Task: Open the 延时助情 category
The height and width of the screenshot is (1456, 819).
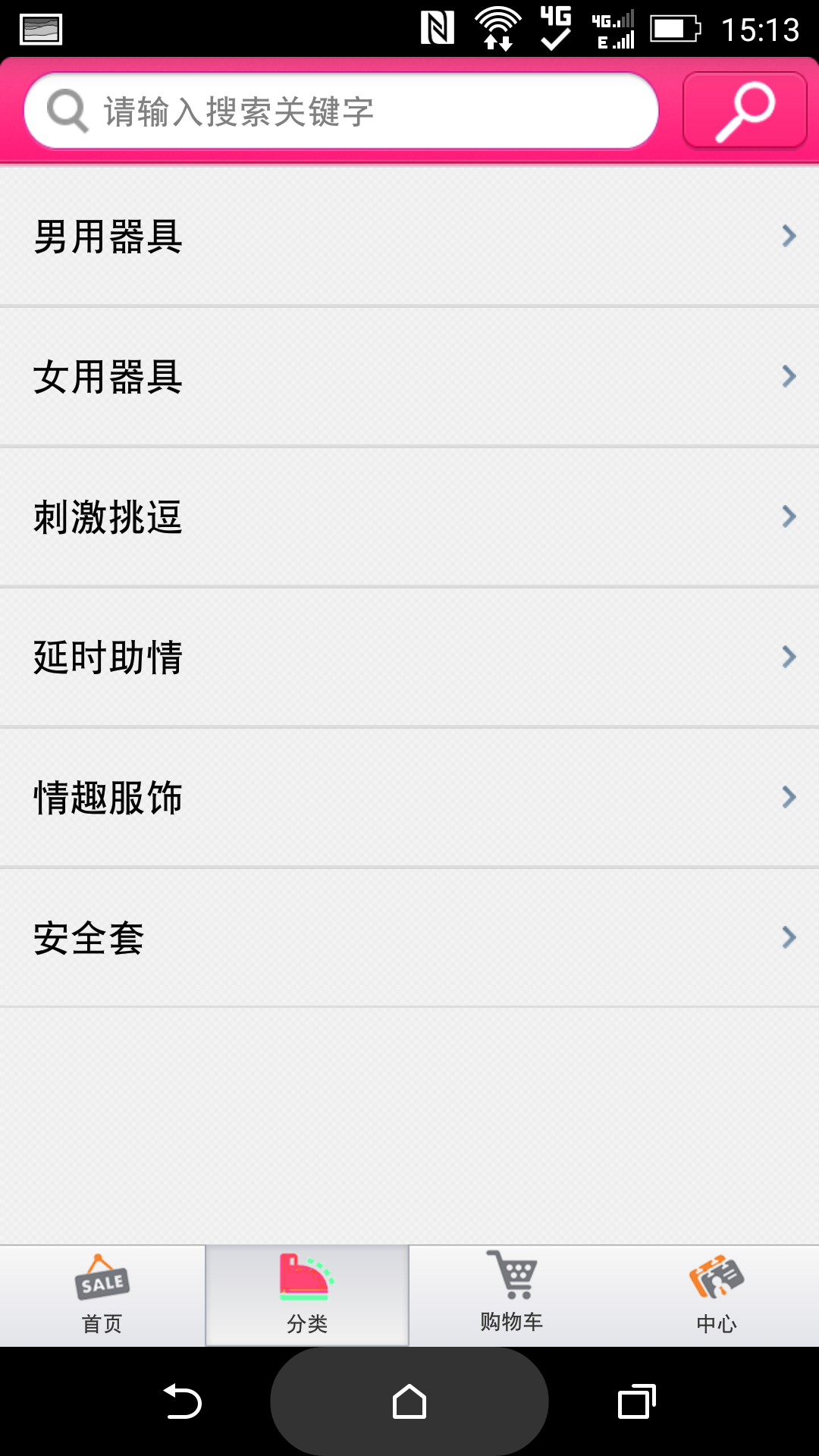Action: point(409,657)
